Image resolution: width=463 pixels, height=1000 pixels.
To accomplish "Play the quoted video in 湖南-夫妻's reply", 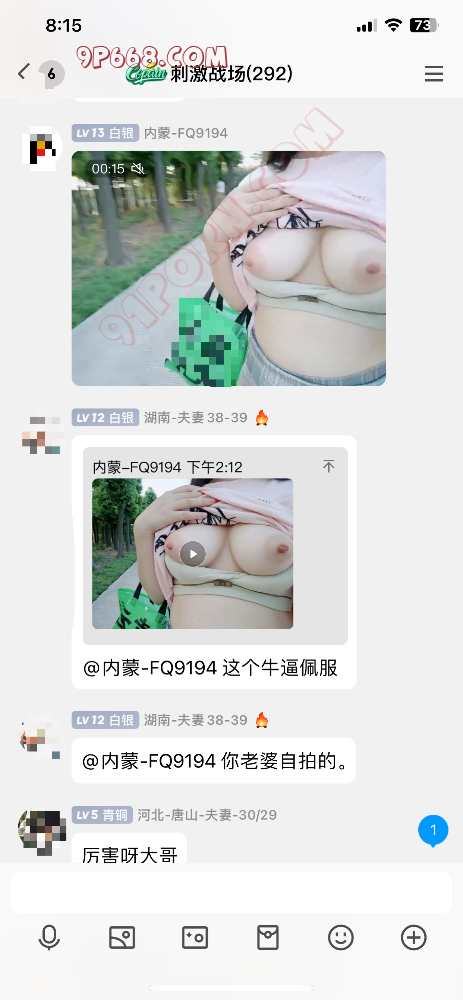I will pyautogui.click(x=192, y=553).
